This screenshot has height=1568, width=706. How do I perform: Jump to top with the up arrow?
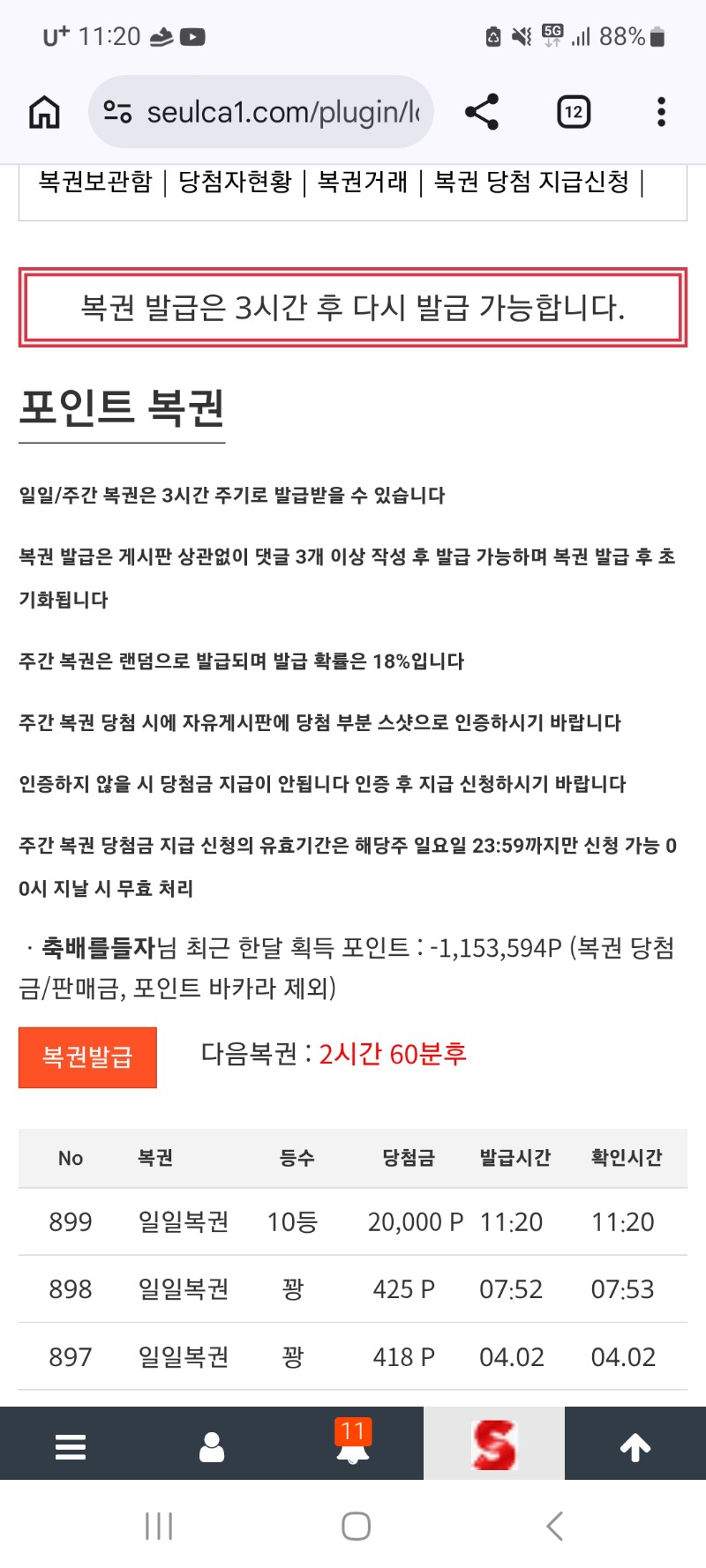click(x=635, y=1446)
